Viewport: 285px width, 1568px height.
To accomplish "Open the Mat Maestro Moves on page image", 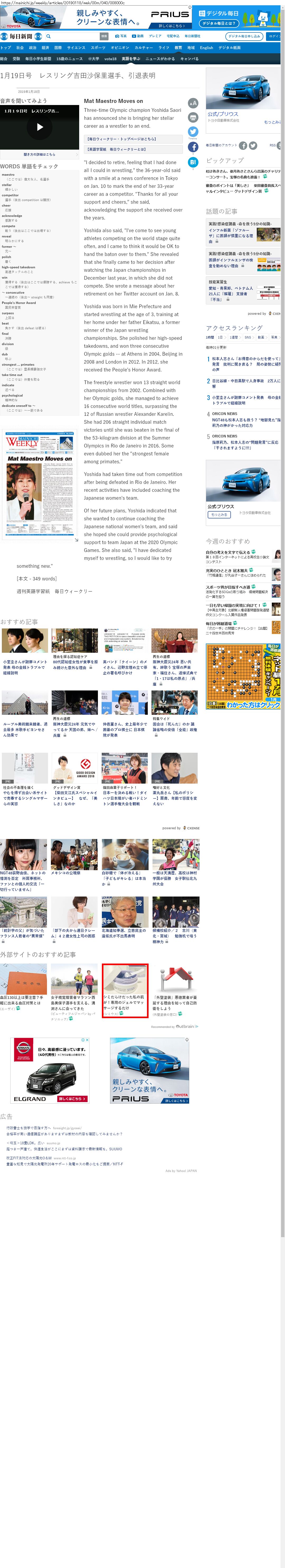I will pyautogui.click(x=39, y=484).
